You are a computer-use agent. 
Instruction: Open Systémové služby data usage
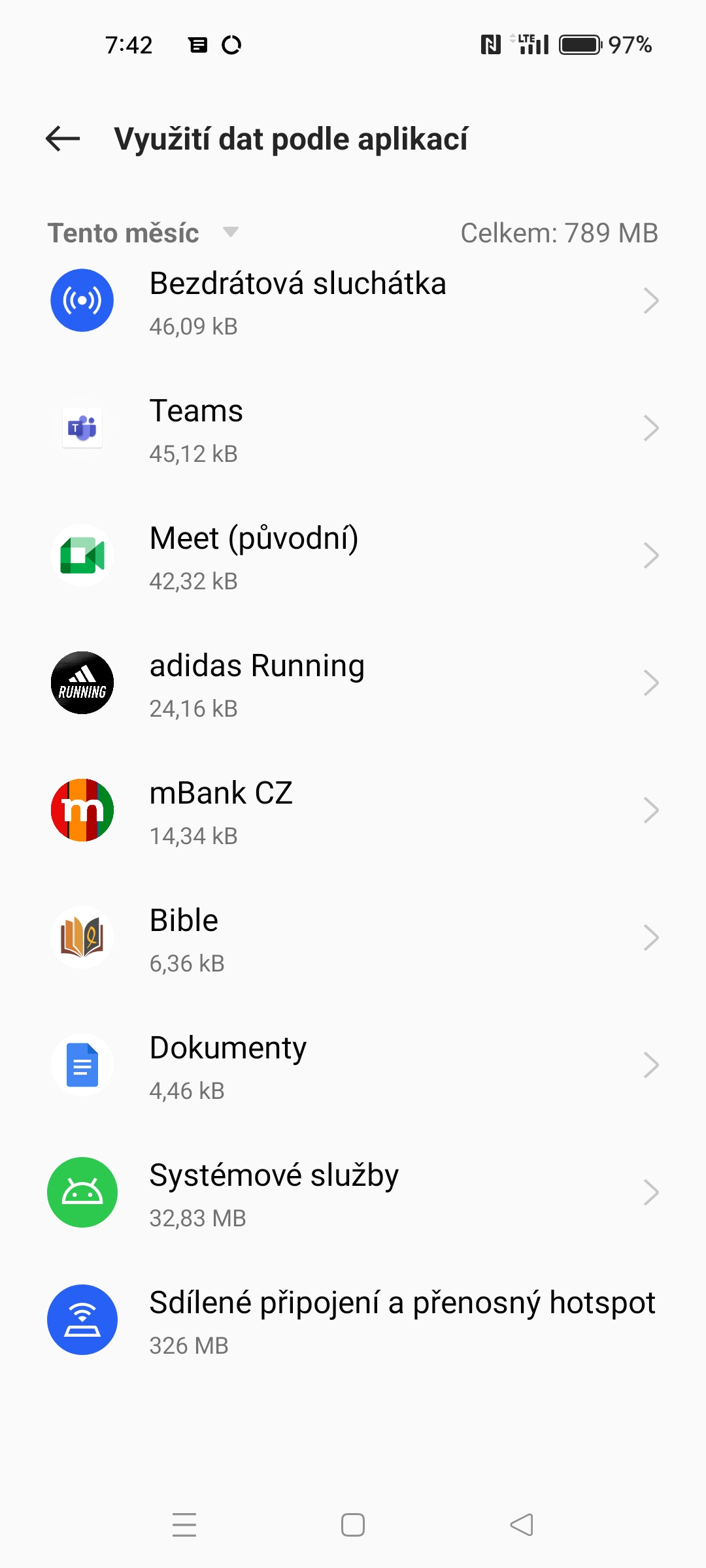point(353,1194)
